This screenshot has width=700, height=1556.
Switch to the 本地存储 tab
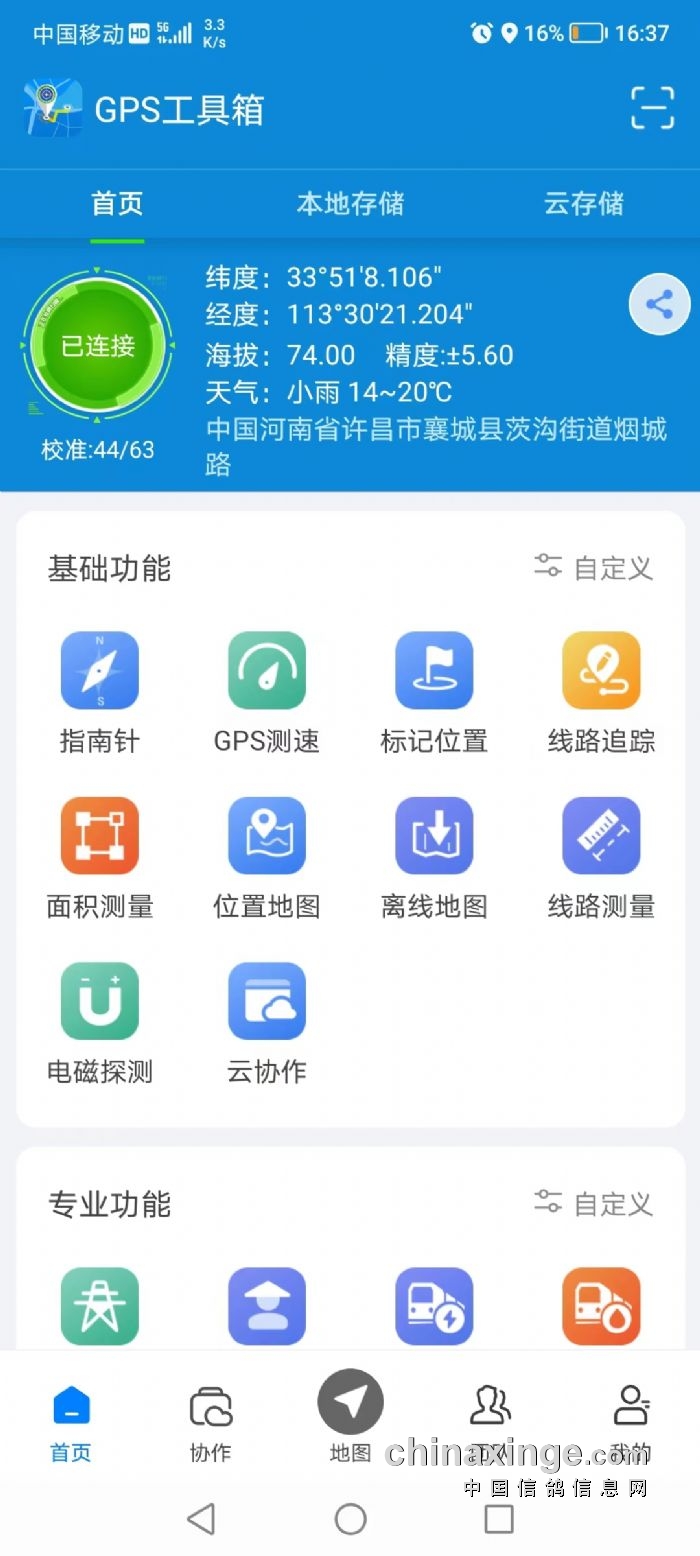coord(350,204)
